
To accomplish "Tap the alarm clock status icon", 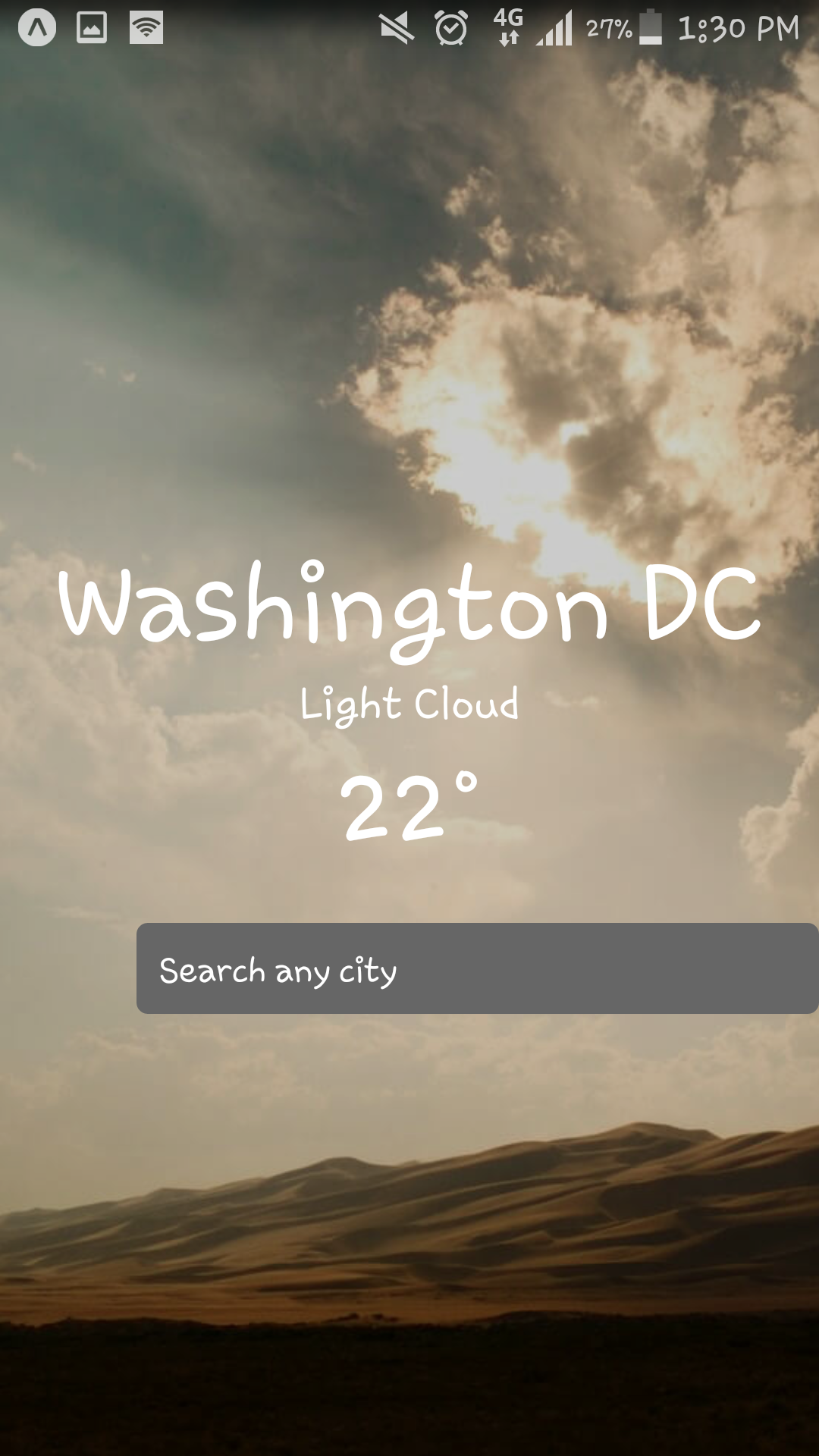I will point(450,29).
